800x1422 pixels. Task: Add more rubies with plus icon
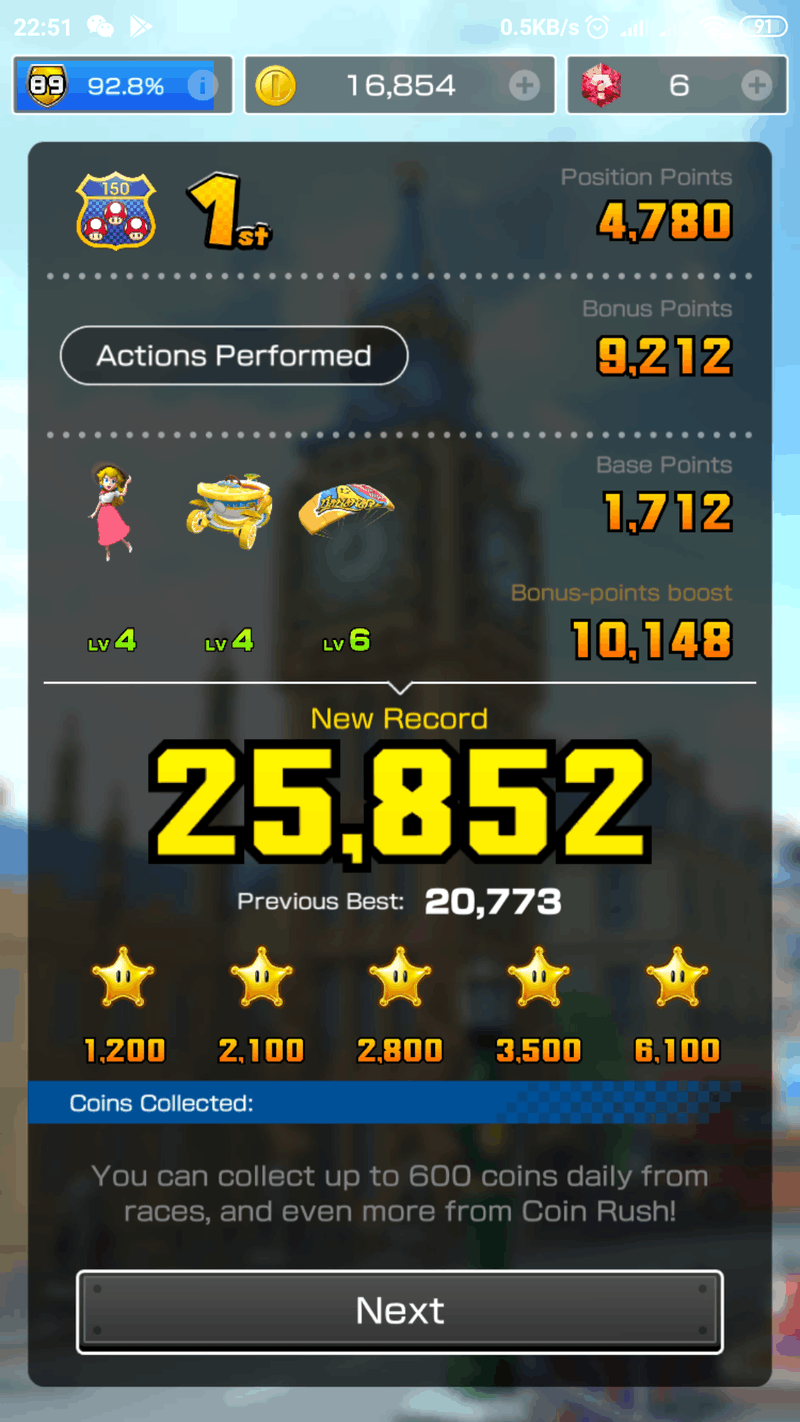click(x=756, y=86)
